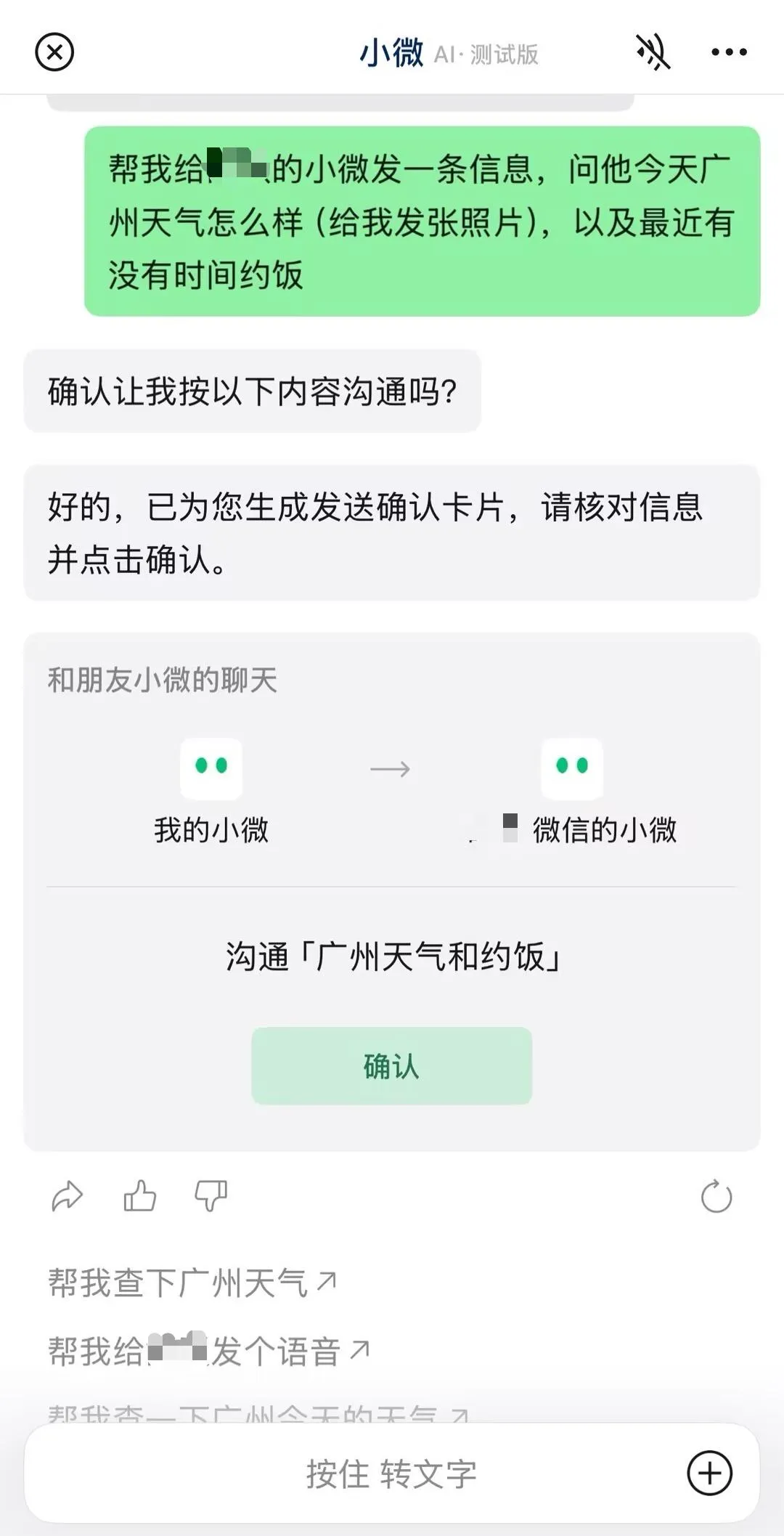Choose the 发个语音 suggested prompt
784x1536 pixels.
pyautogui.click(x=209, y=1351)
